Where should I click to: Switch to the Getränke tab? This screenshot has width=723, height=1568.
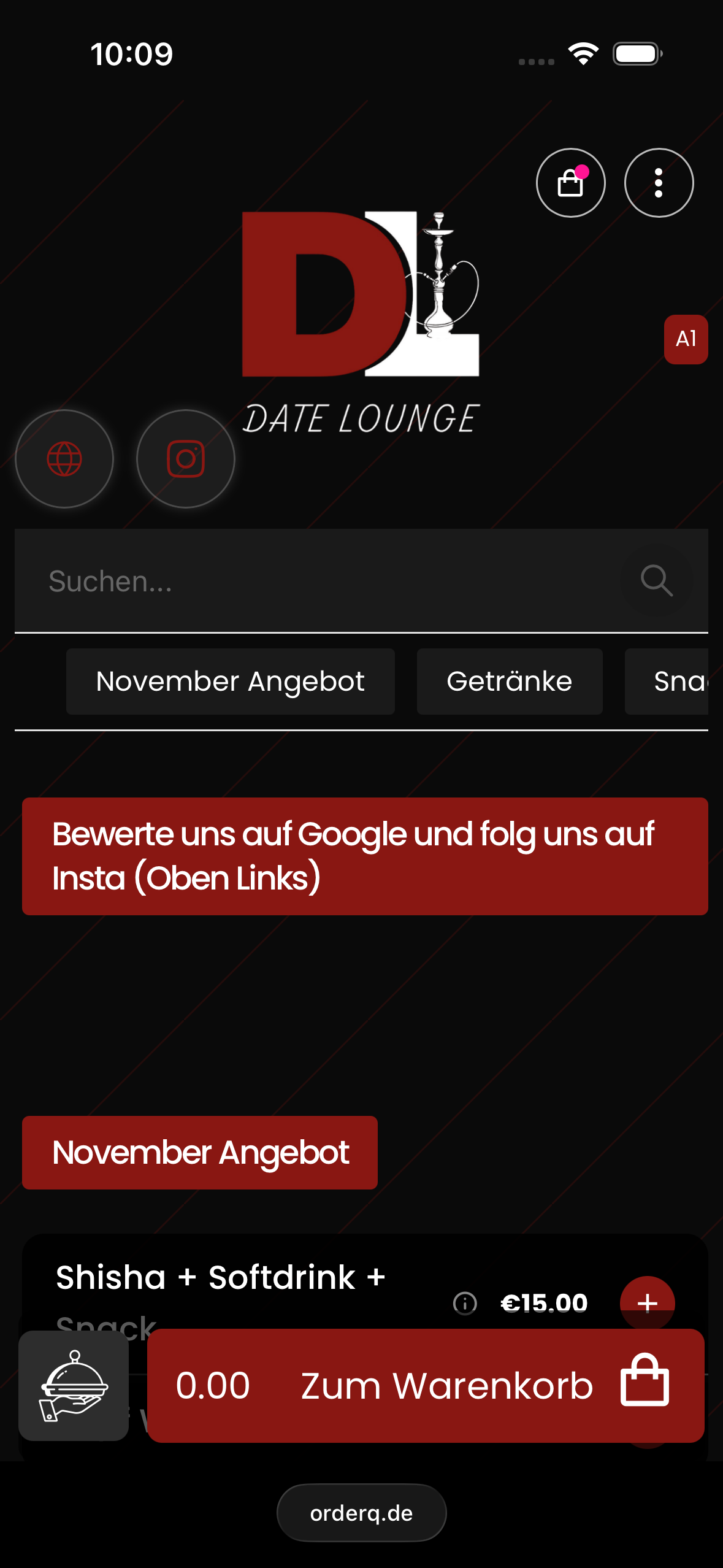510,681
